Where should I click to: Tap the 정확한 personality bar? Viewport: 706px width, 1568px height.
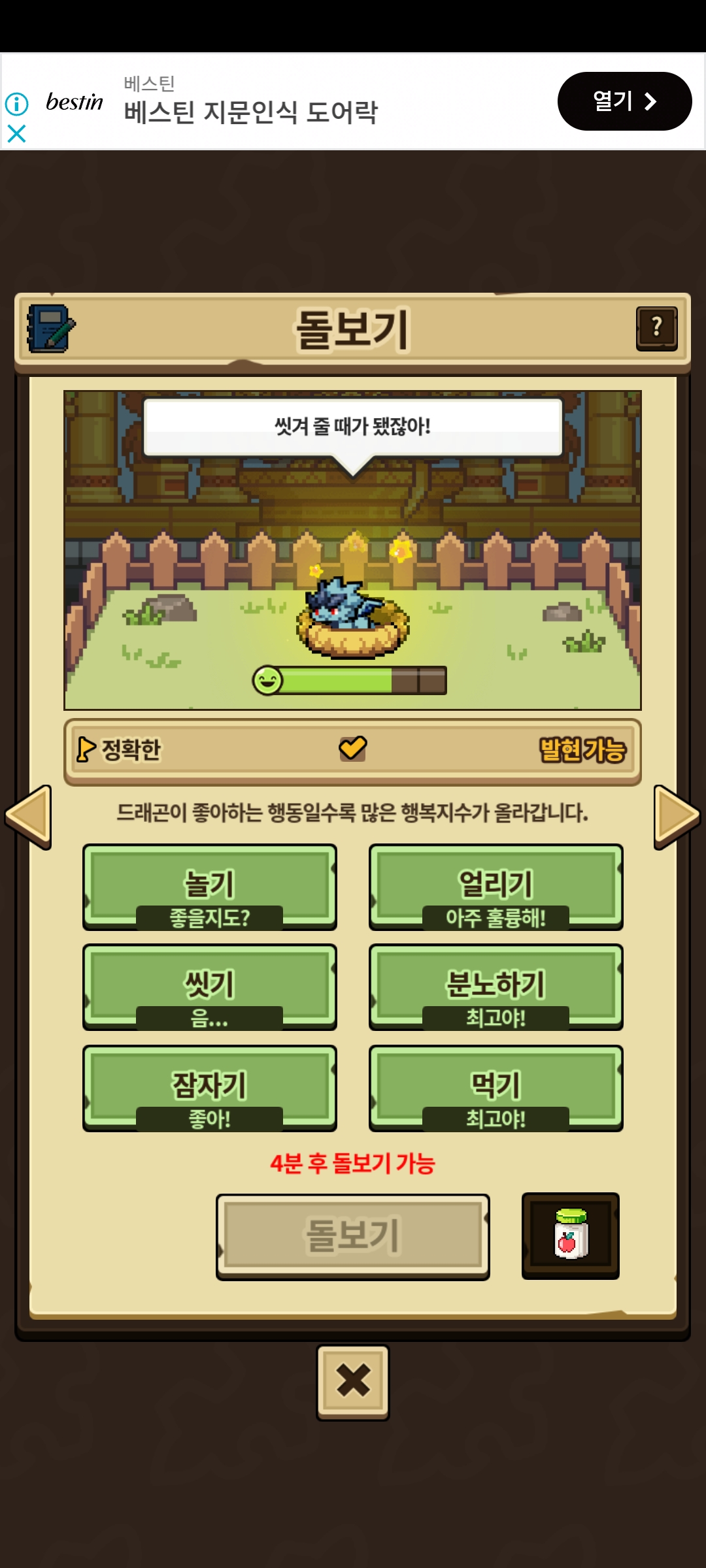pyautogui.click(x=352, y=750)
